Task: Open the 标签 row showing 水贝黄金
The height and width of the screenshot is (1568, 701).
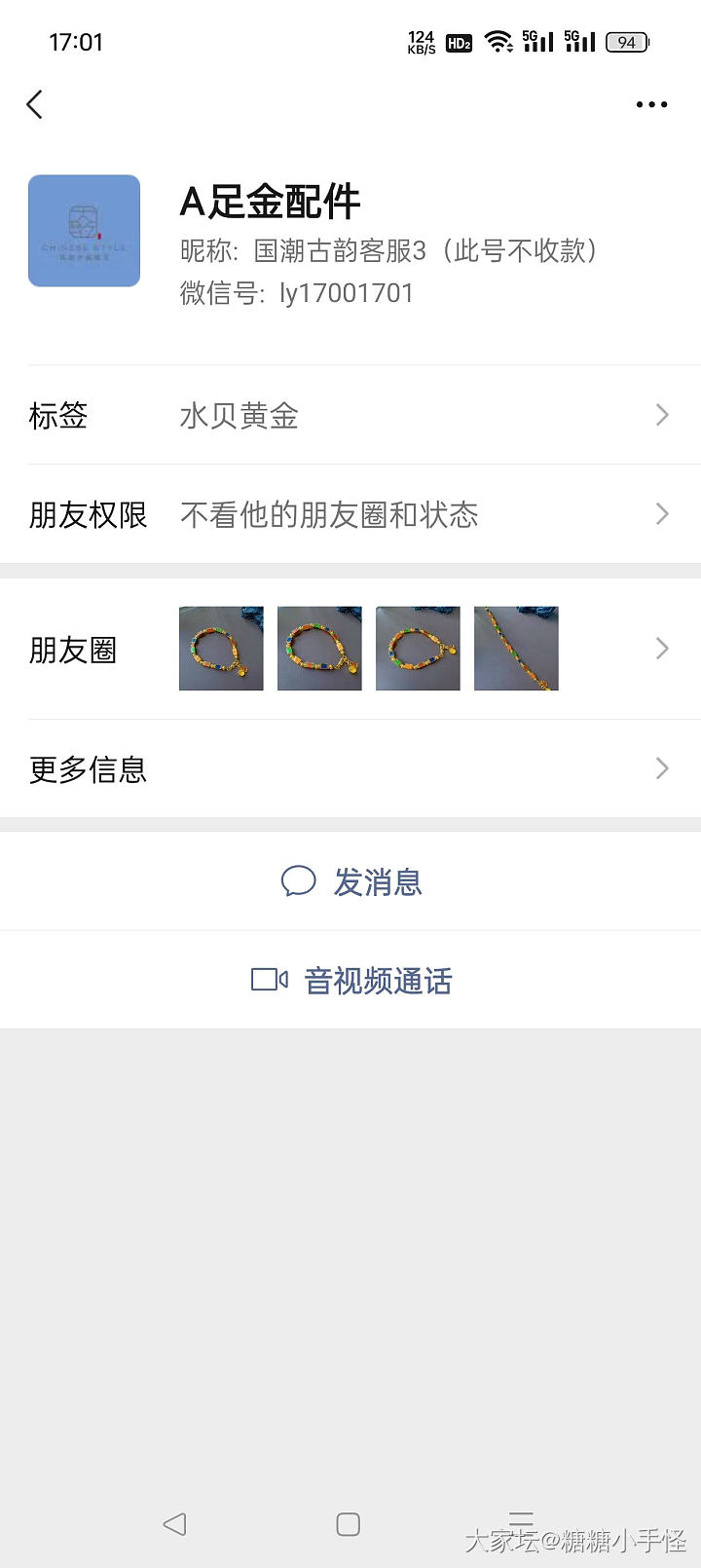Action: (x=350, y=416)
